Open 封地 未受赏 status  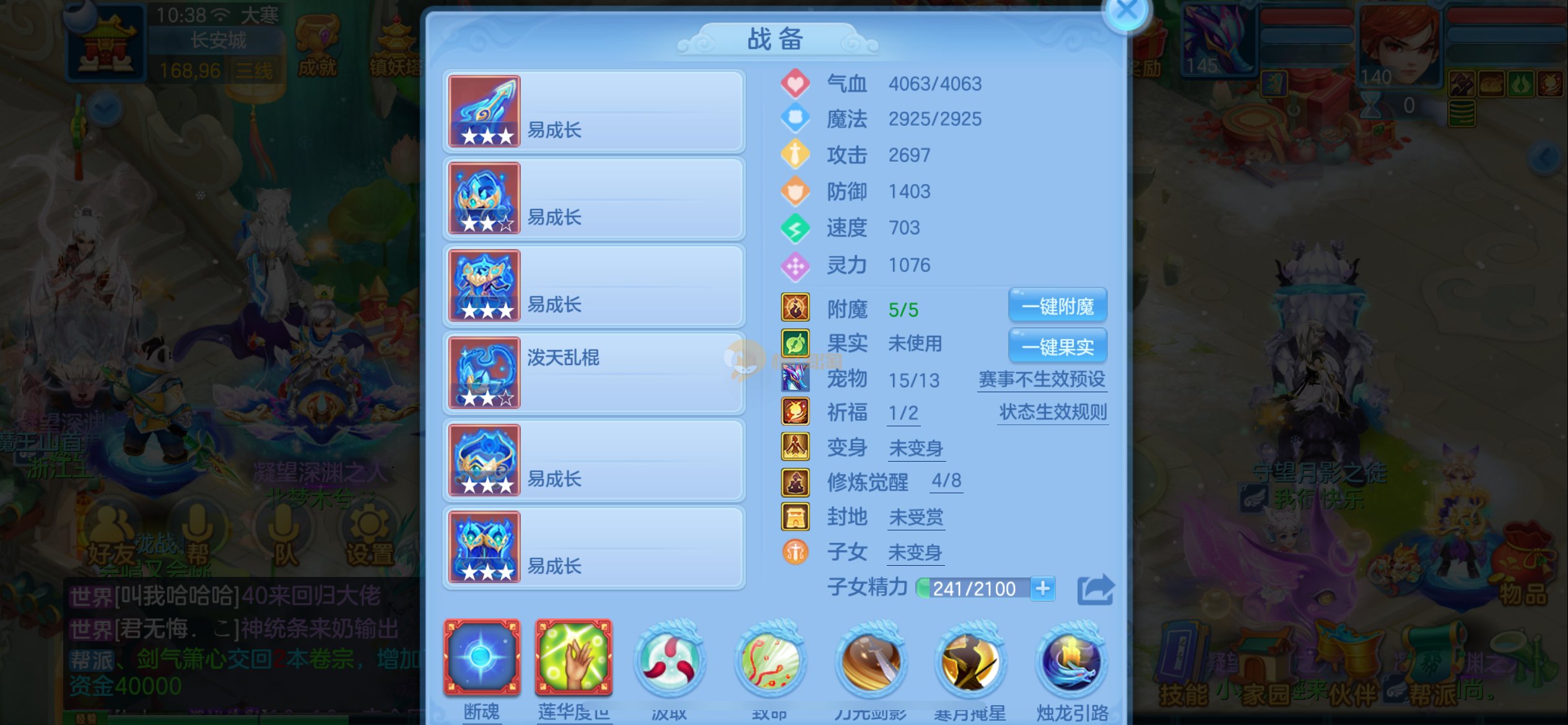916,517
